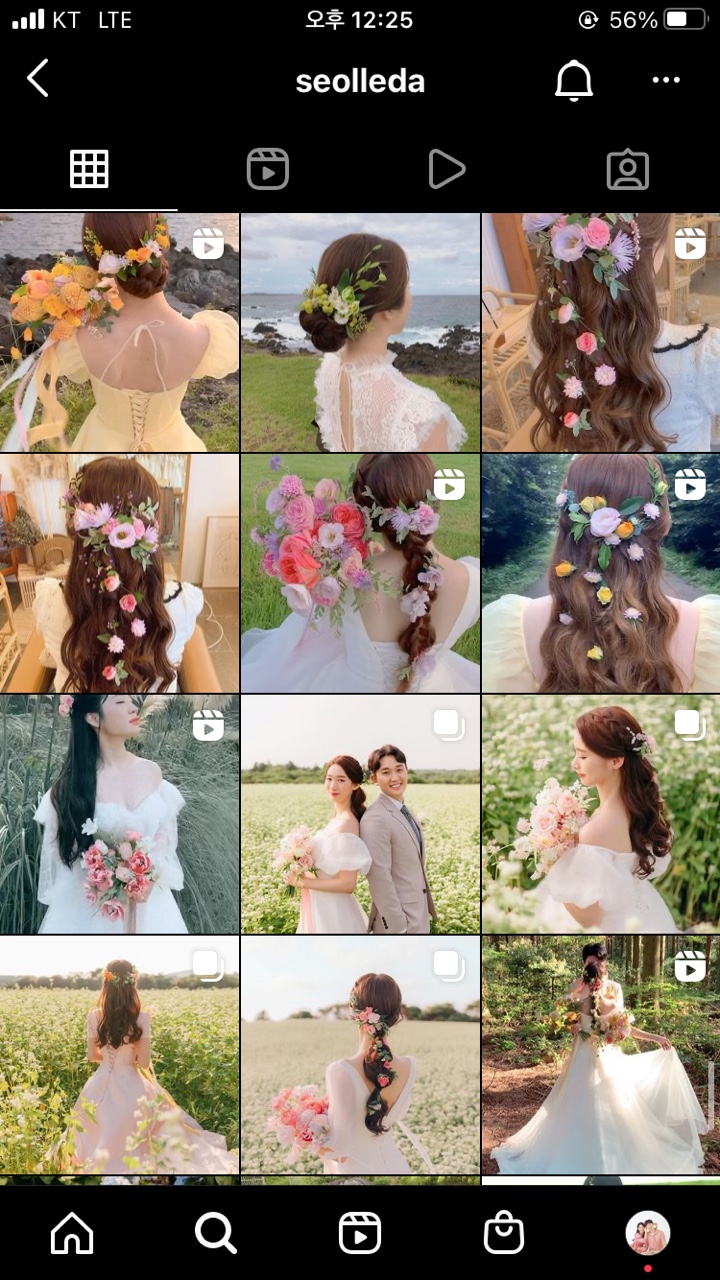Viewport: 720px width, 1280px height.
Task: Open couple photo in the flower field
Action: click(360, 814)
